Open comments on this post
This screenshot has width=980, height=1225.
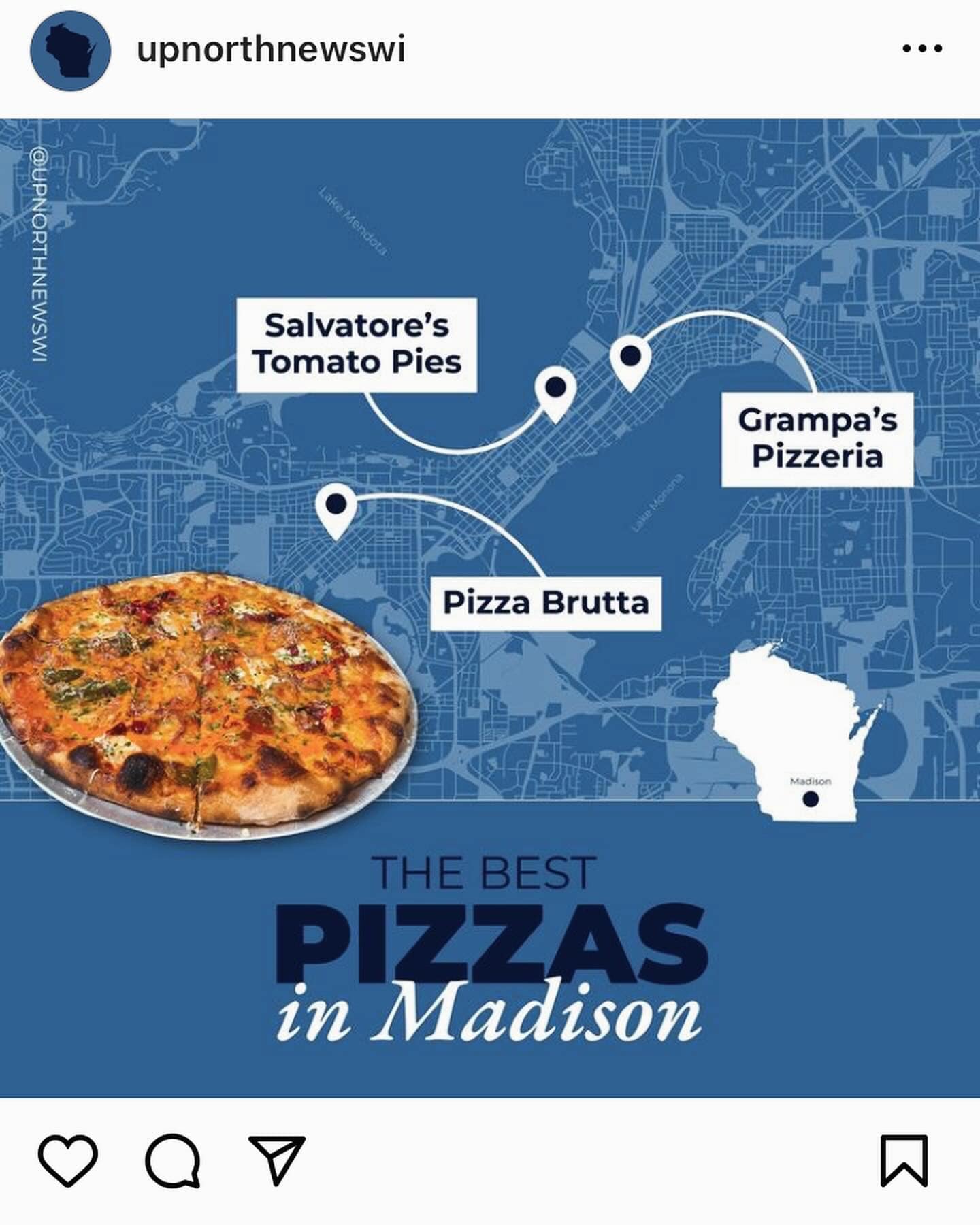click(x=173, y=1160)
